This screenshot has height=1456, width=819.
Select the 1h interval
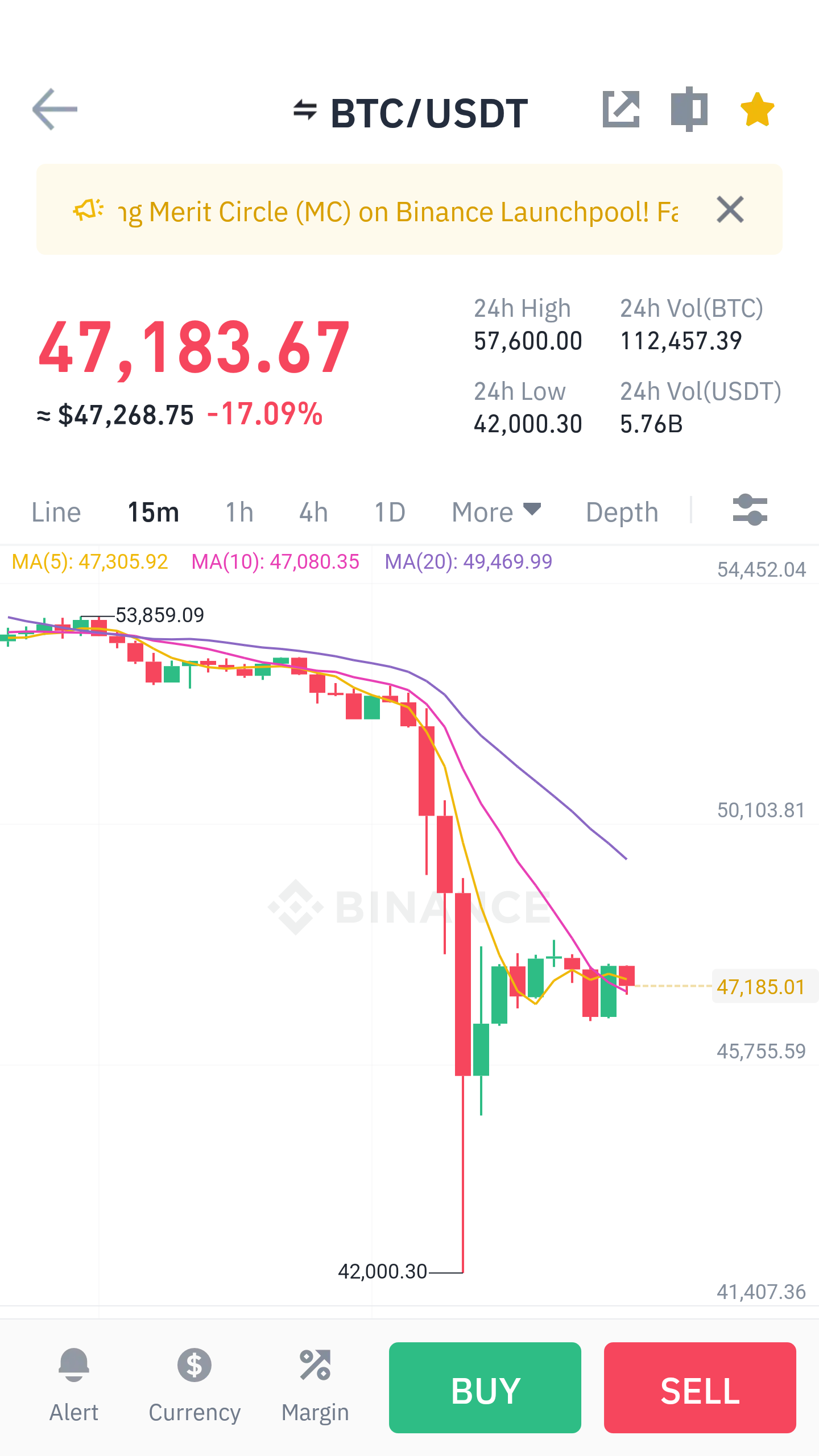coord(239,512)
